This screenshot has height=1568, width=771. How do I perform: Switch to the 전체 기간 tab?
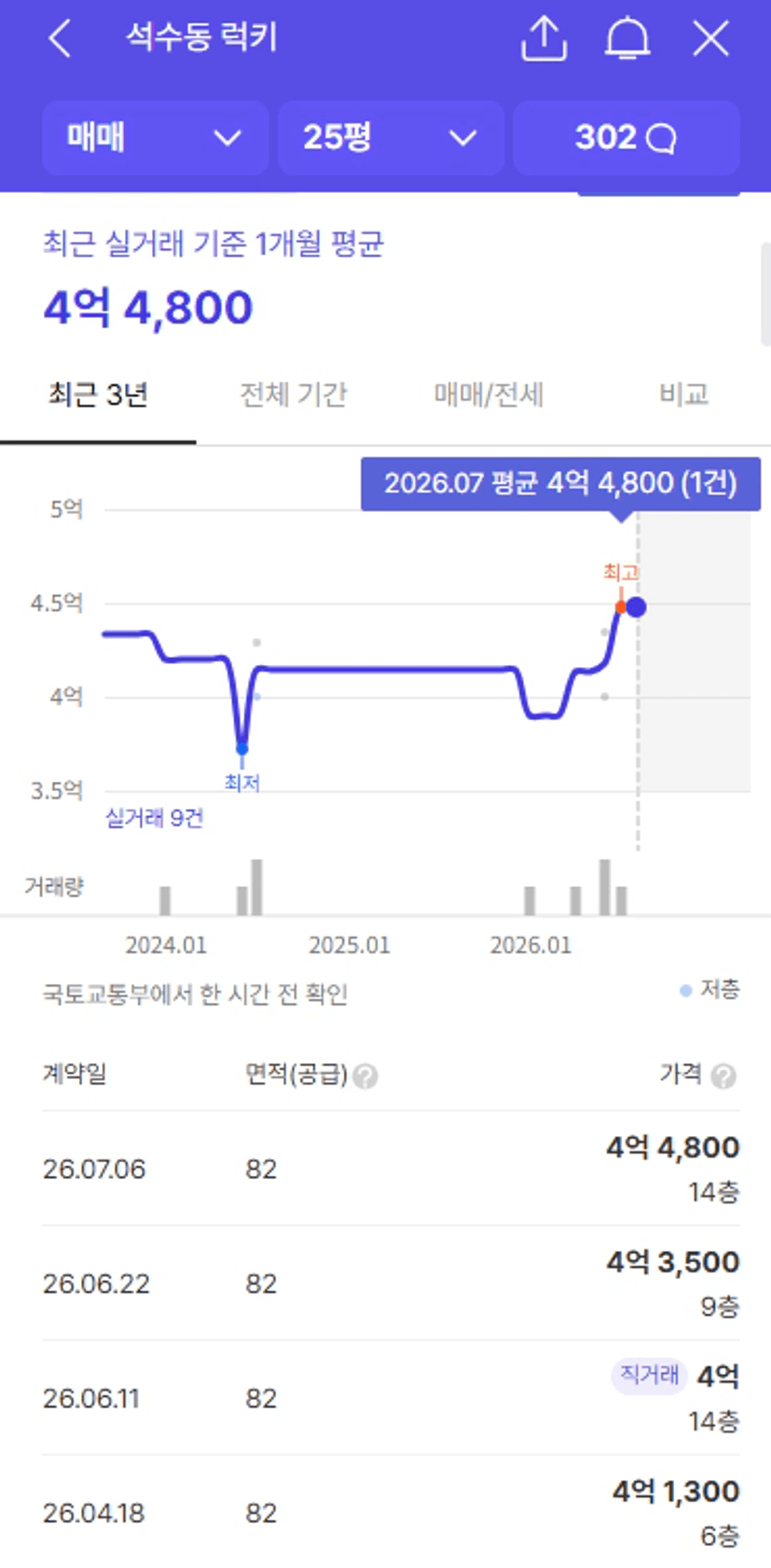pyautogui.click(x=294, y=395)
